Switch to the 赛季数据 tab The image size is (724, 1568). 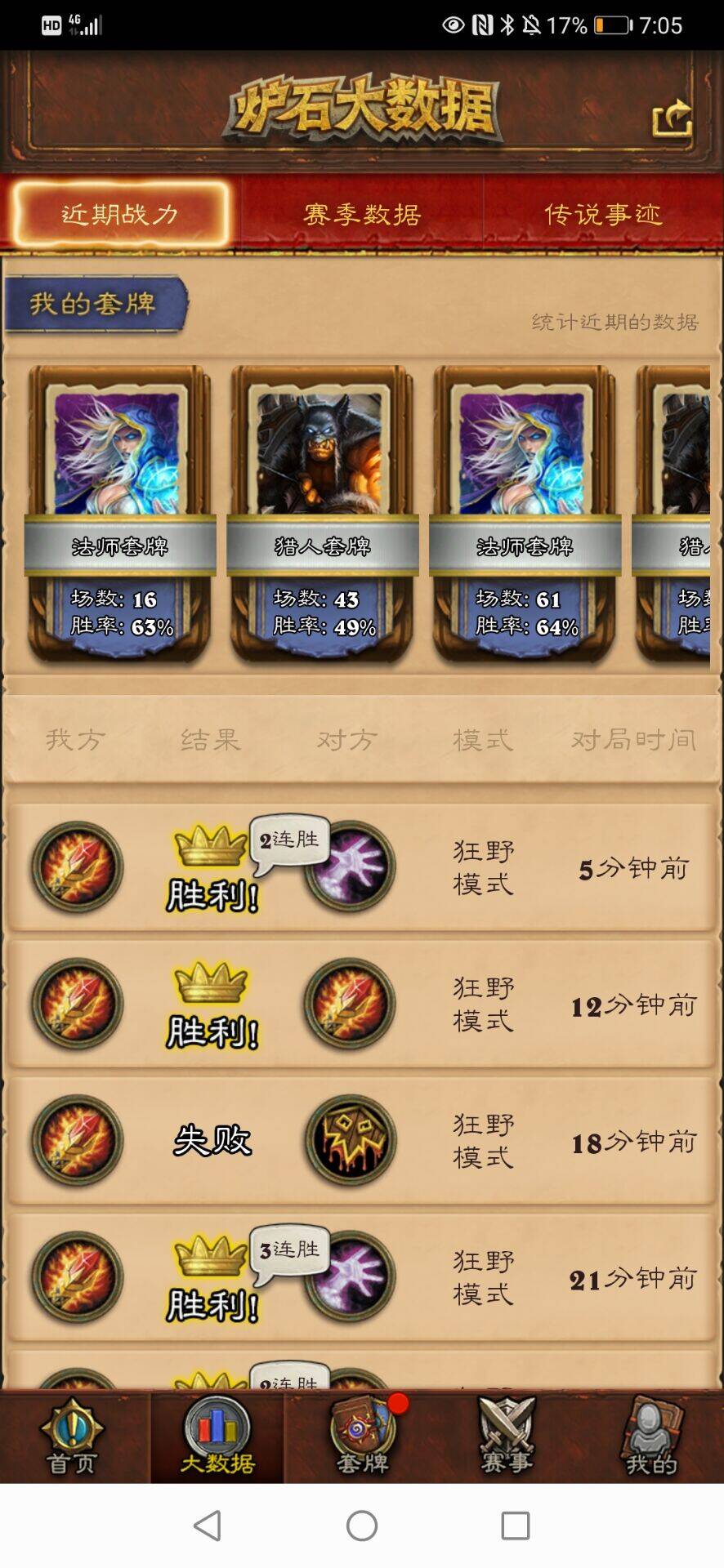pyautogui.click(x=362, y=214)
